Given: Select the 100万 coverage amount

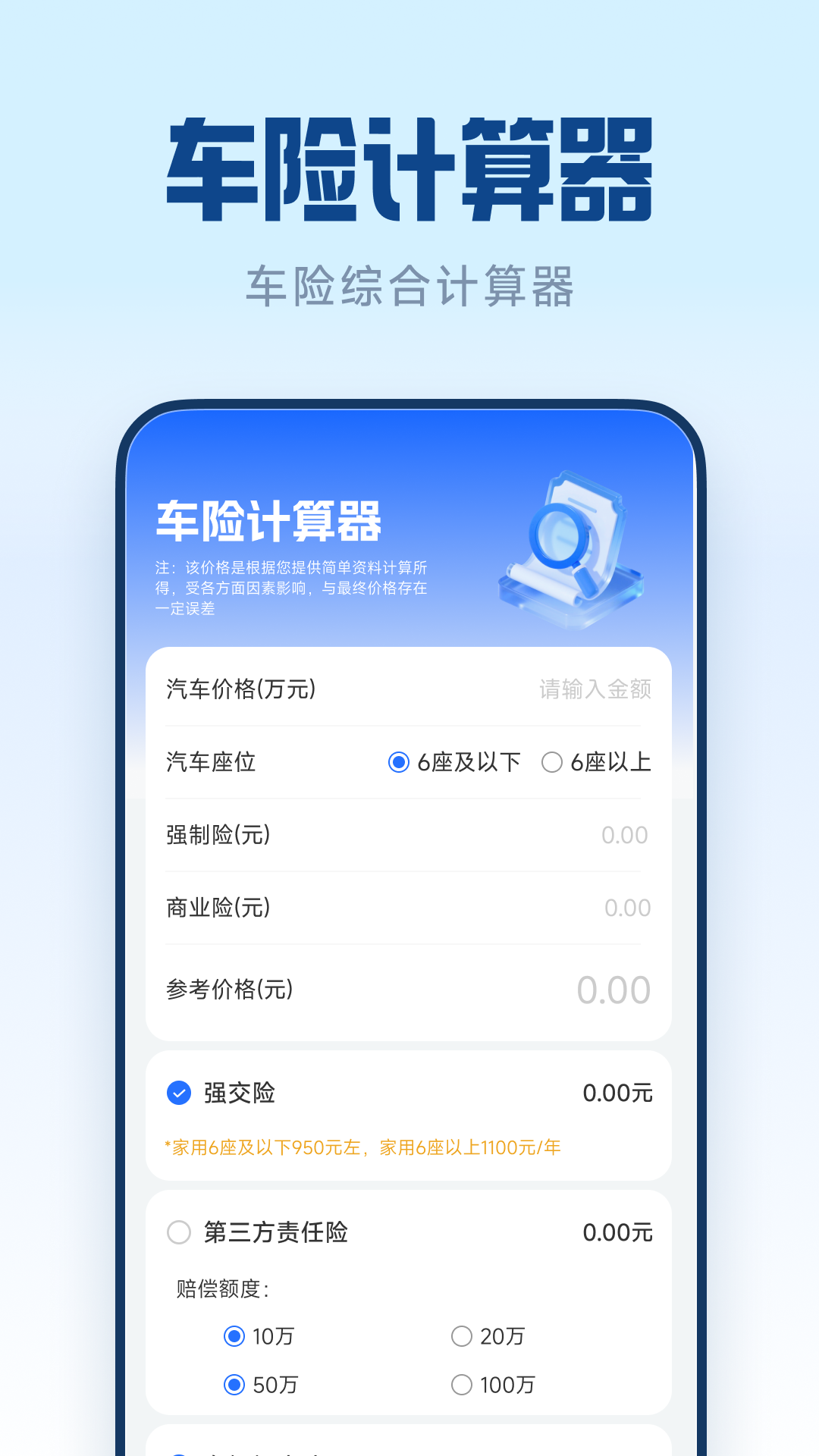Looking at the screenshot, I should [x=461, y=1384].
